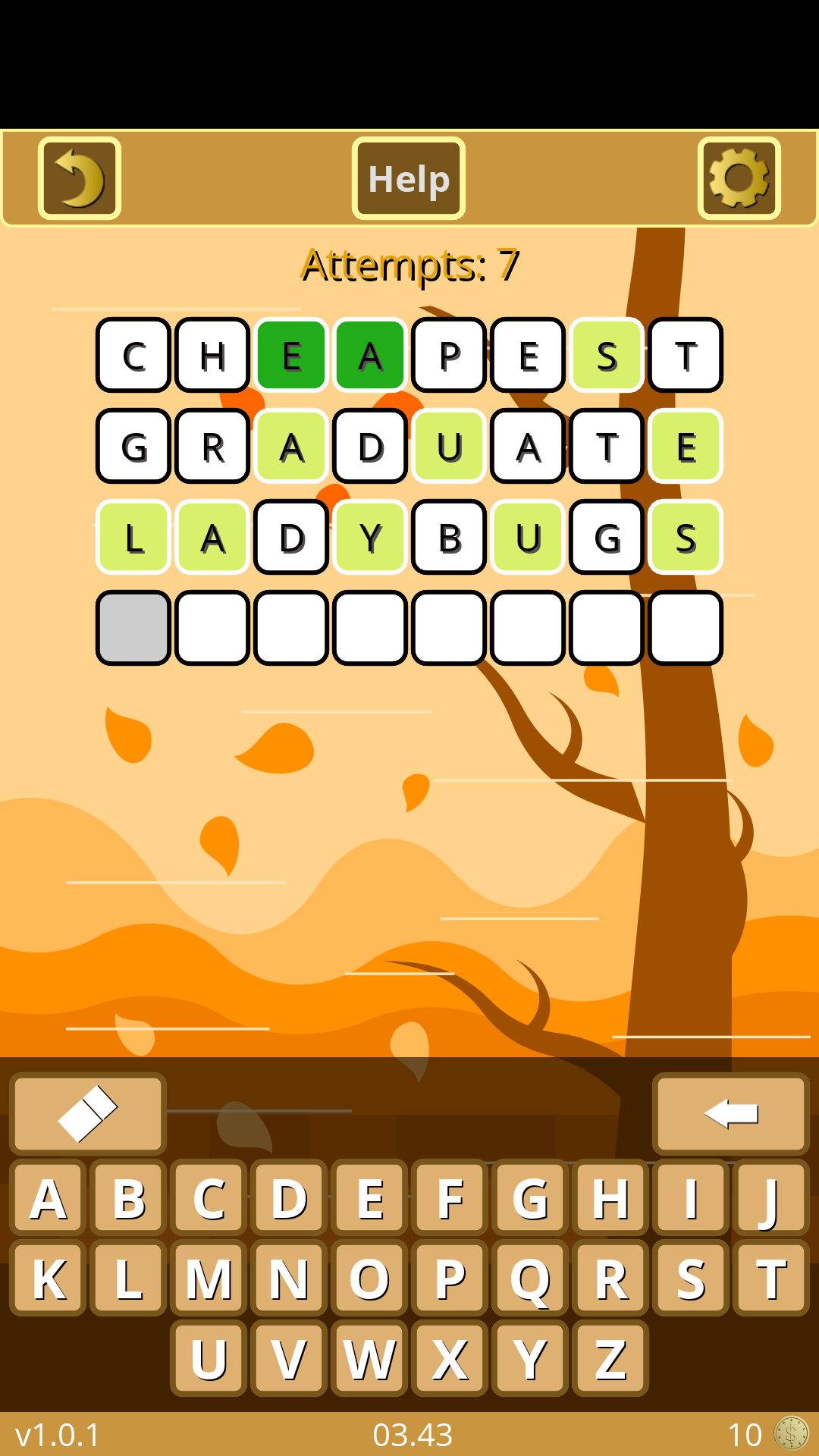Select the letter O key

[369, 1279]
